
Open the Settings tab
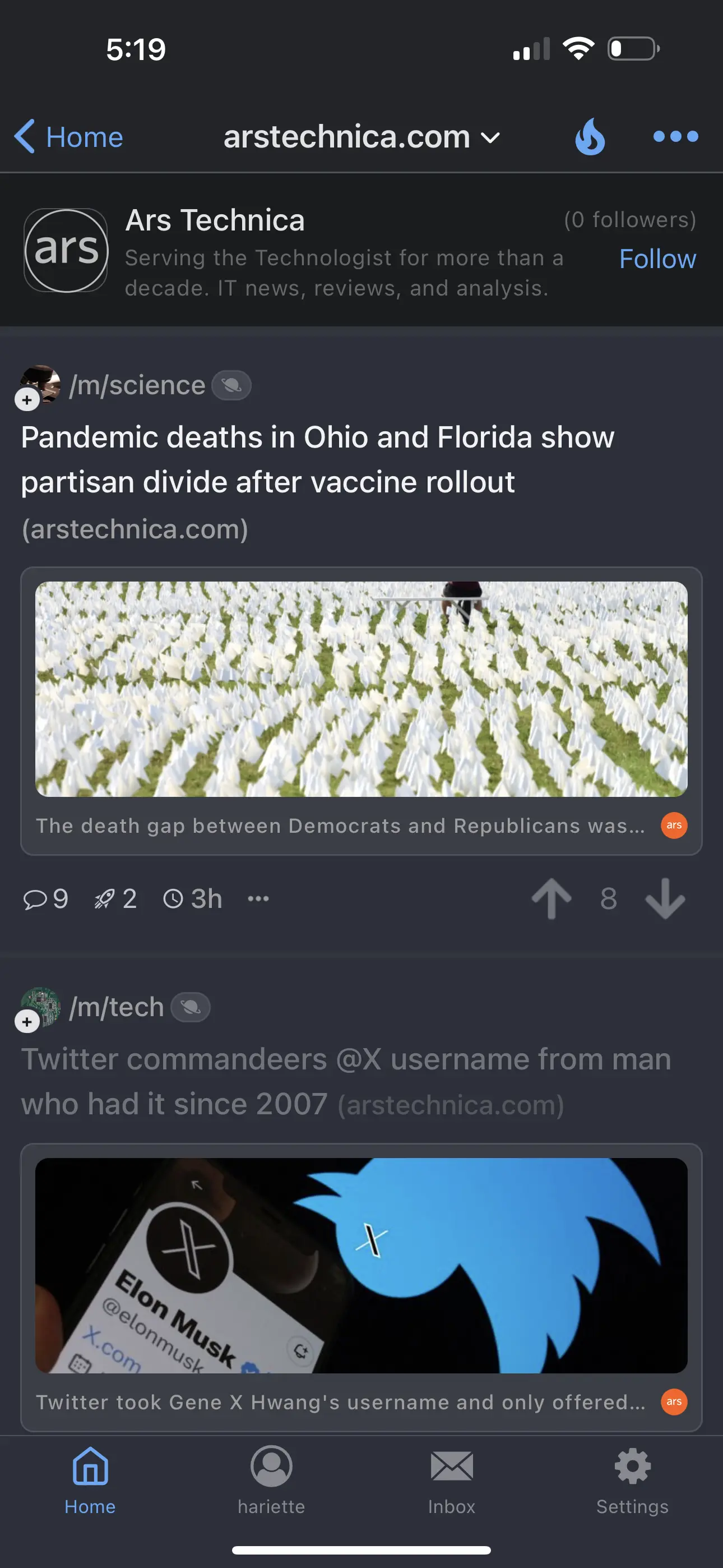click(632, 1481)
